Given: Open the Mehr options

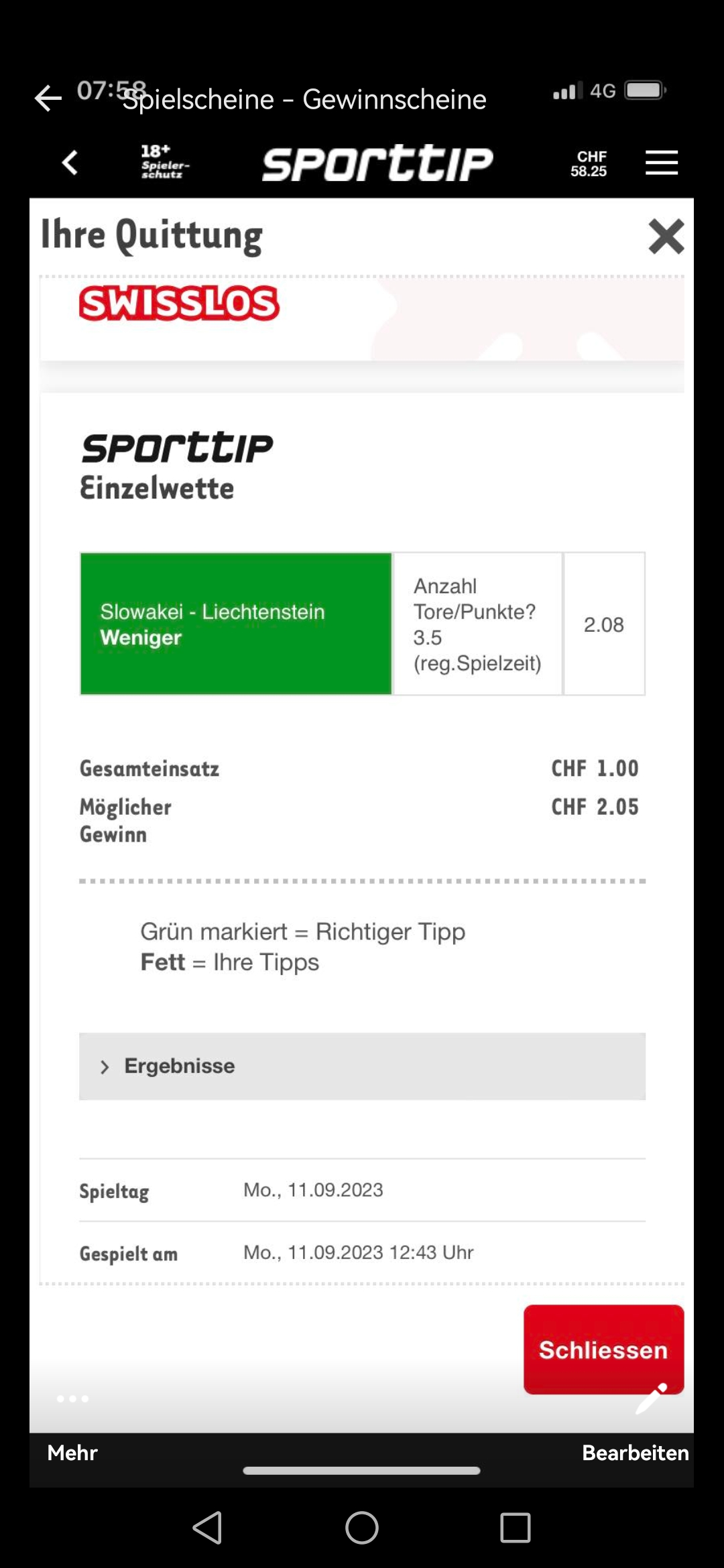Looking at the screenshot, I should click(x=72, y=1452).
